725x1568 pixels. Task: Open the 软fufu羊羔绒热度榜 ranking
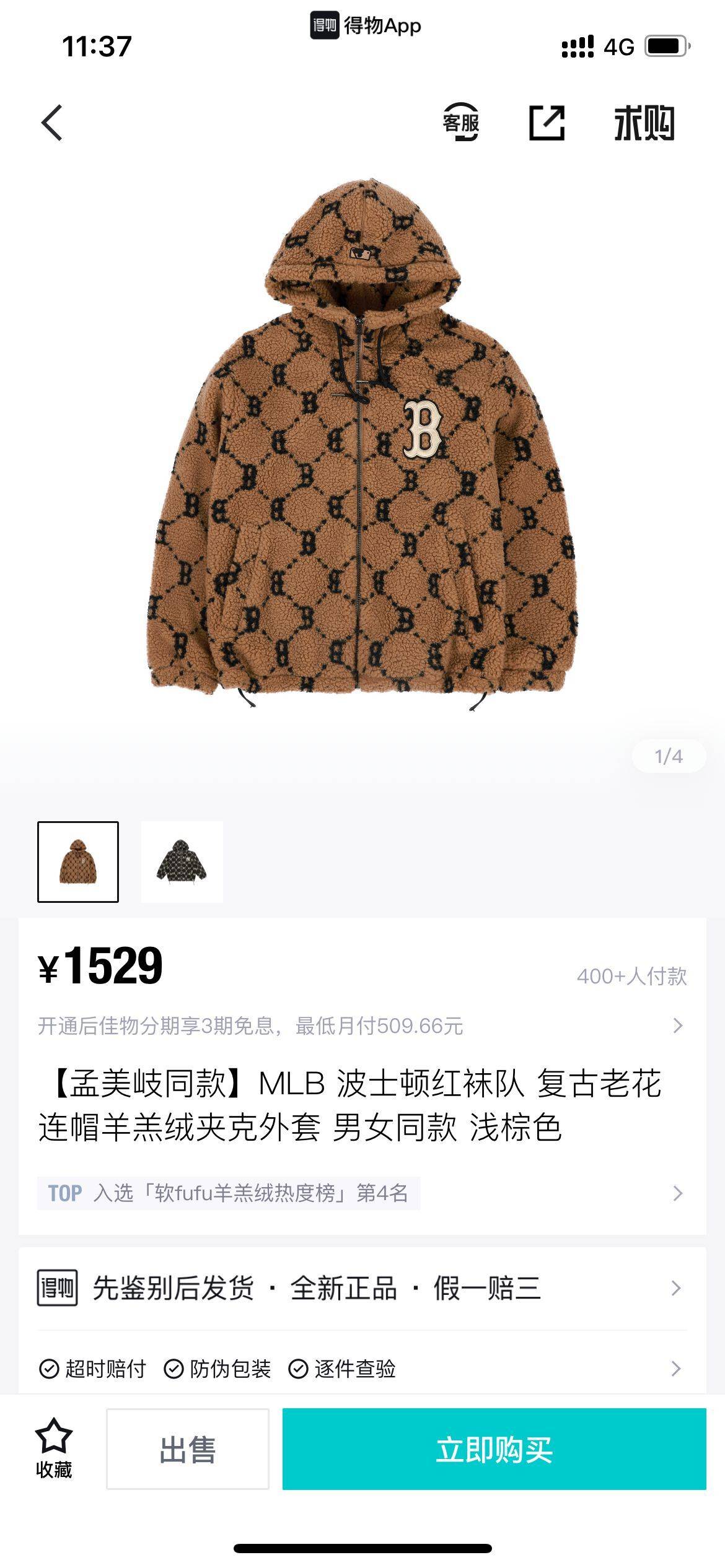[x=361, y=1193]
